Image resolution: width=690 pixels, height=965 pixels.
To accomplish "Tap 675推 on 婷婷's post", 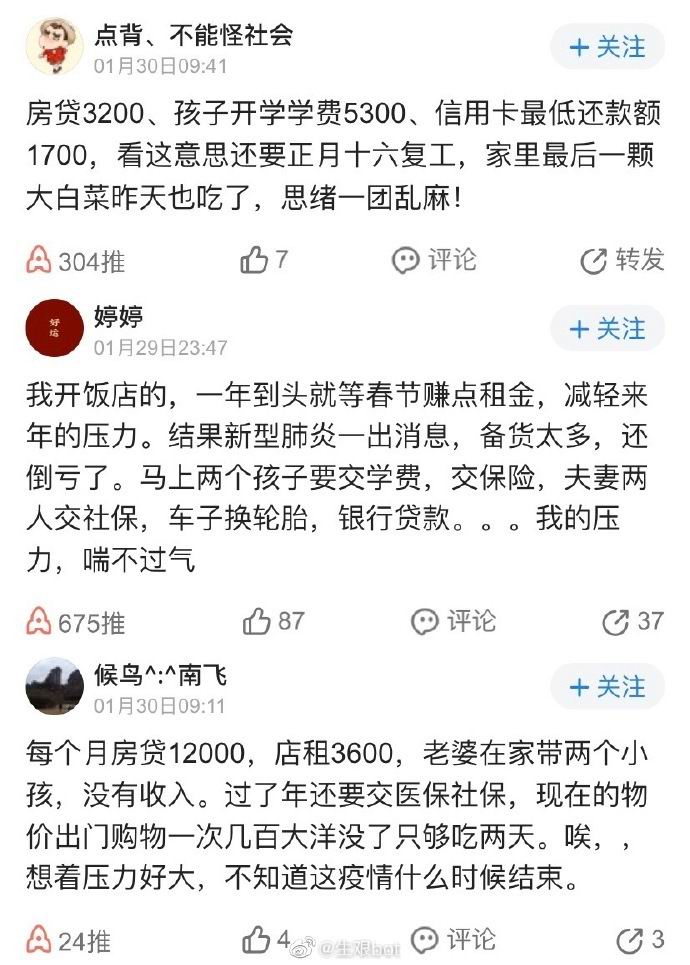I will (76, 622).
